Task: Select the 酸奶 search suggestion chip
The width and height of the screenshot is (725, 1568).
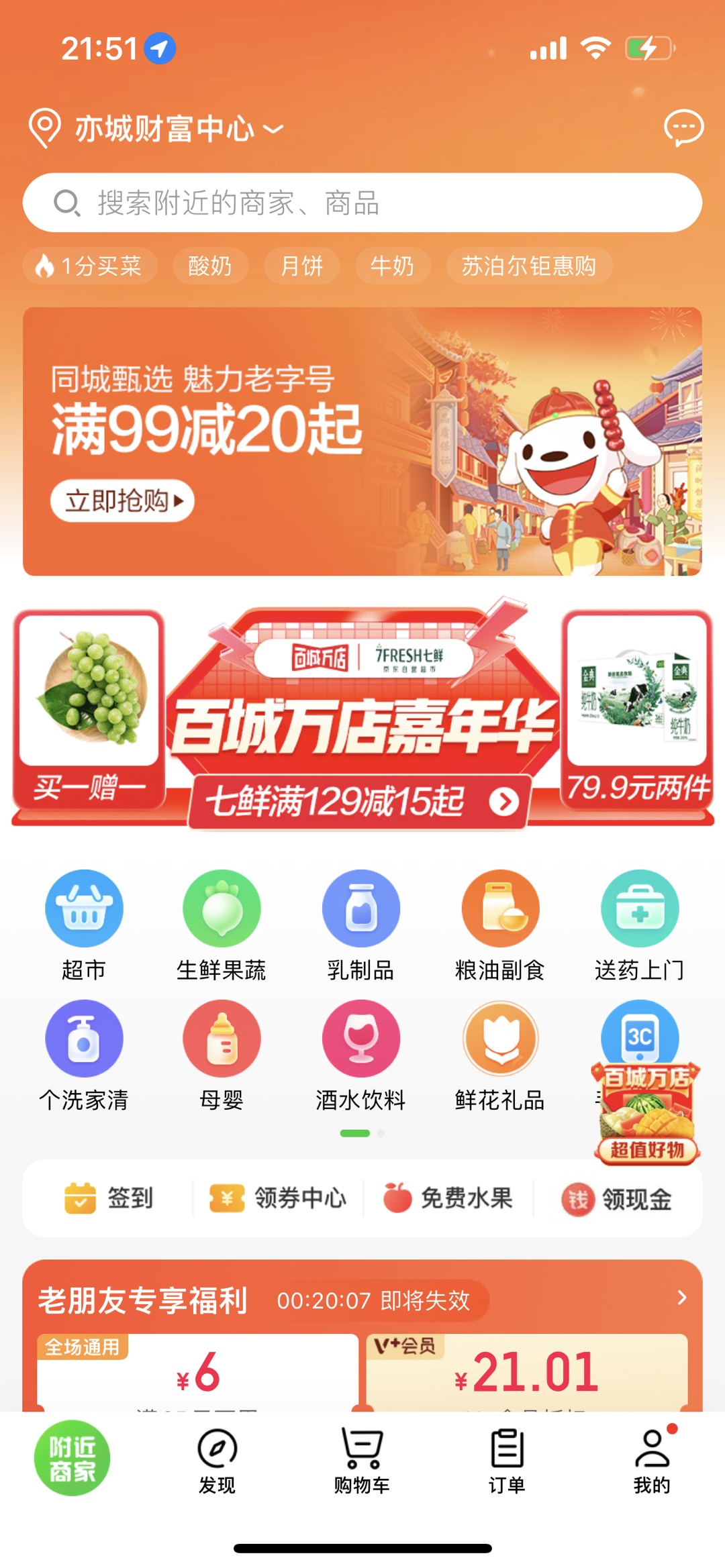Action: (x=210, y=266)
